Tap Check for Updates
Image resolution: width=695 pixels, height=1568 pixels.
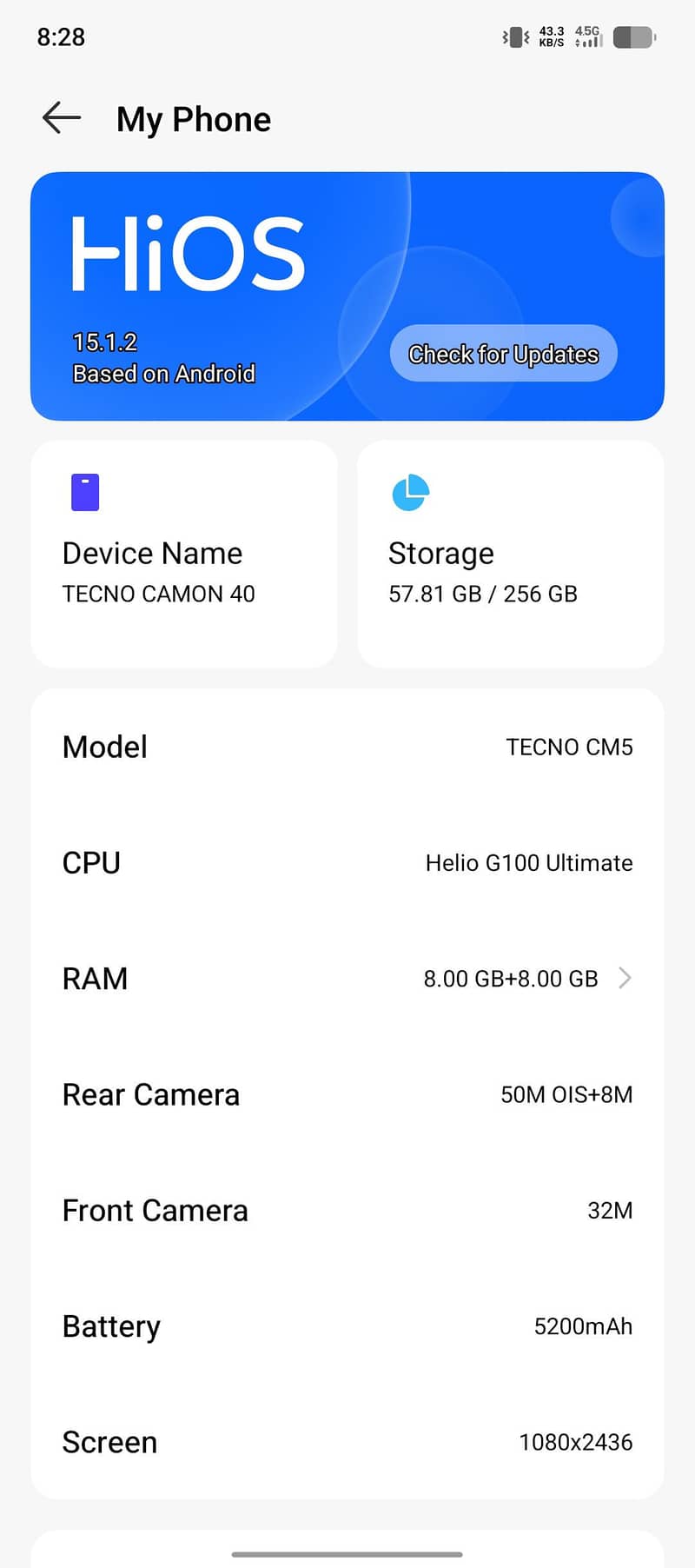pos(502,354)
